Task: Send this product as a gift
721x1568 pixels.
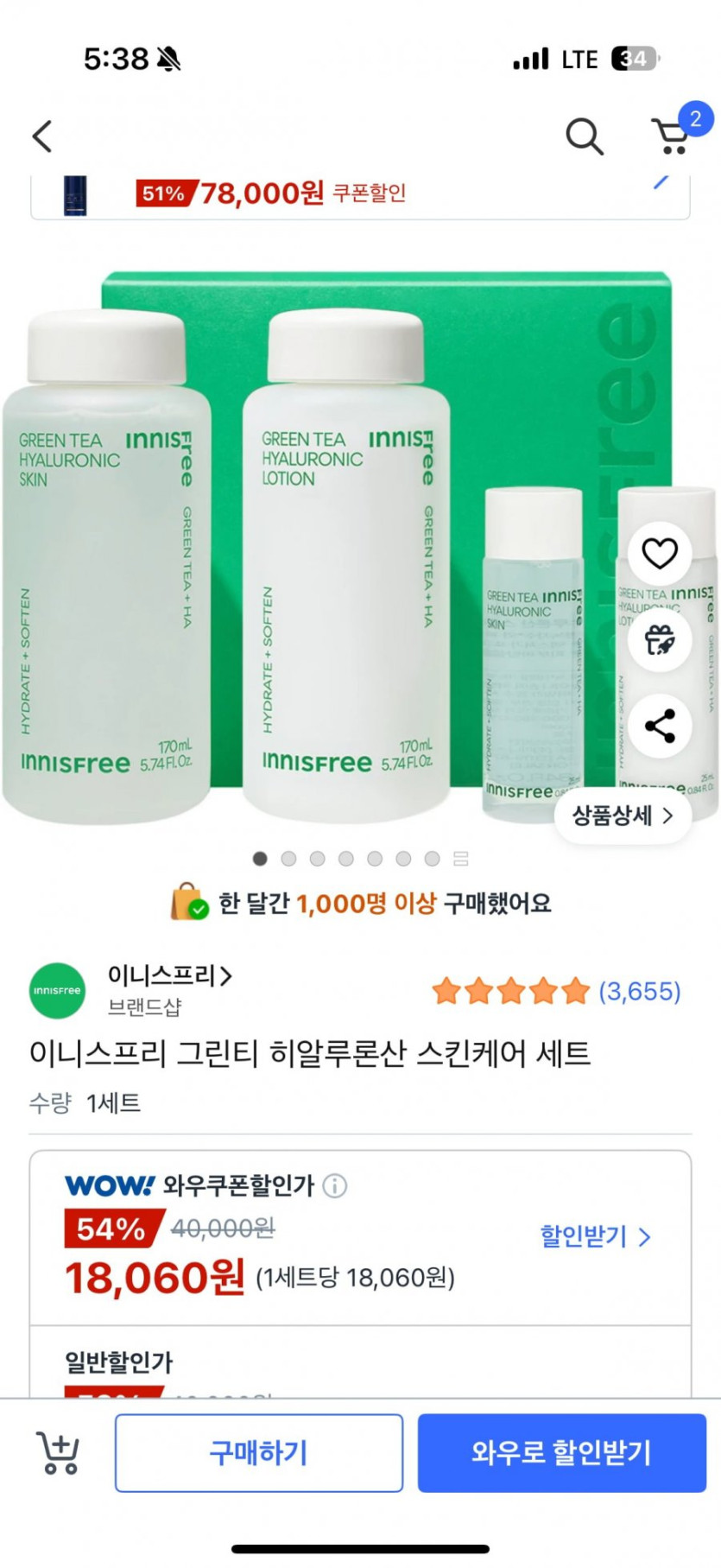Action: point(660,640)
